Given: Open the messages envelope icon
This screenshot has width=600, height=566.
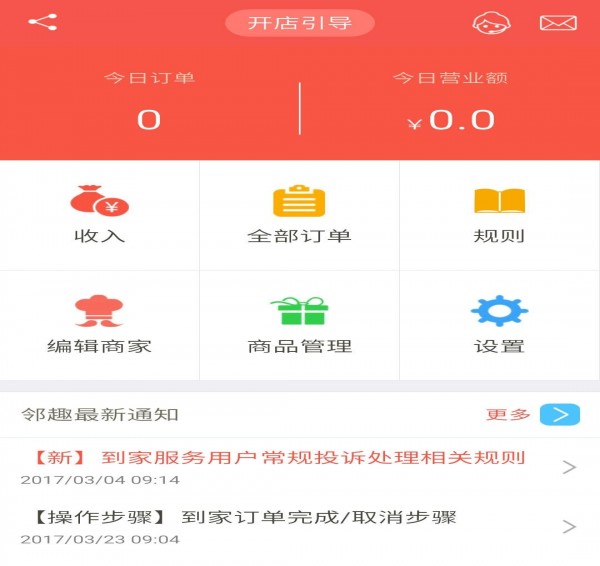Looking at the screenshot, I should [559, 23].
